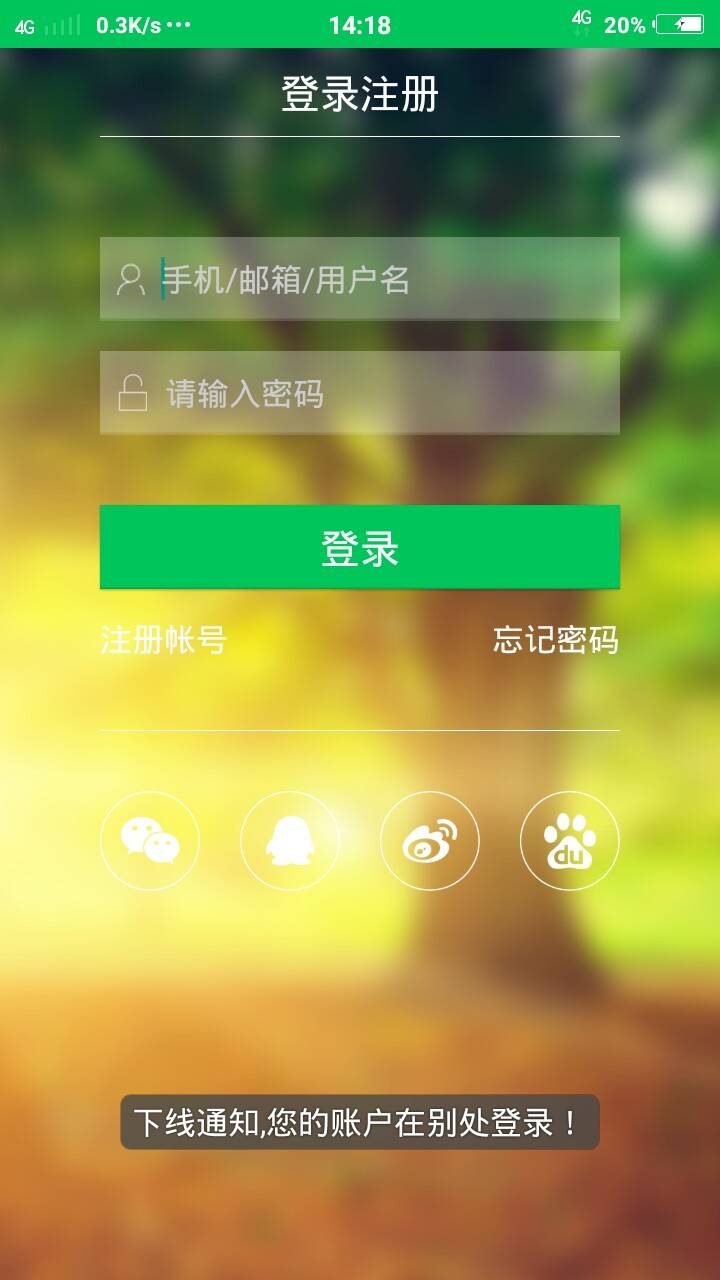Open the 忘记密码 password recovery link
720x1280 pixels.
556,640
